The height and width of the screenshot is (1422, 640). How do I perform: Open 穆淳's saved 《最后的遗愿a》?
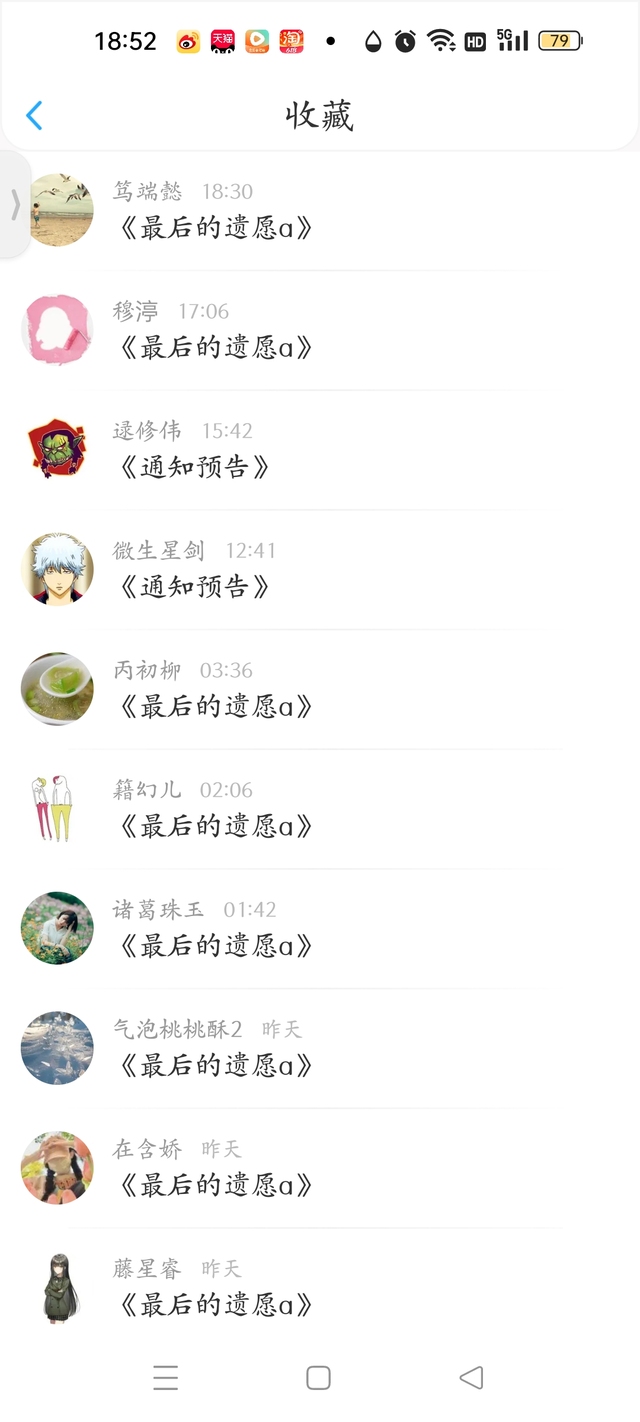click(216, 348)
